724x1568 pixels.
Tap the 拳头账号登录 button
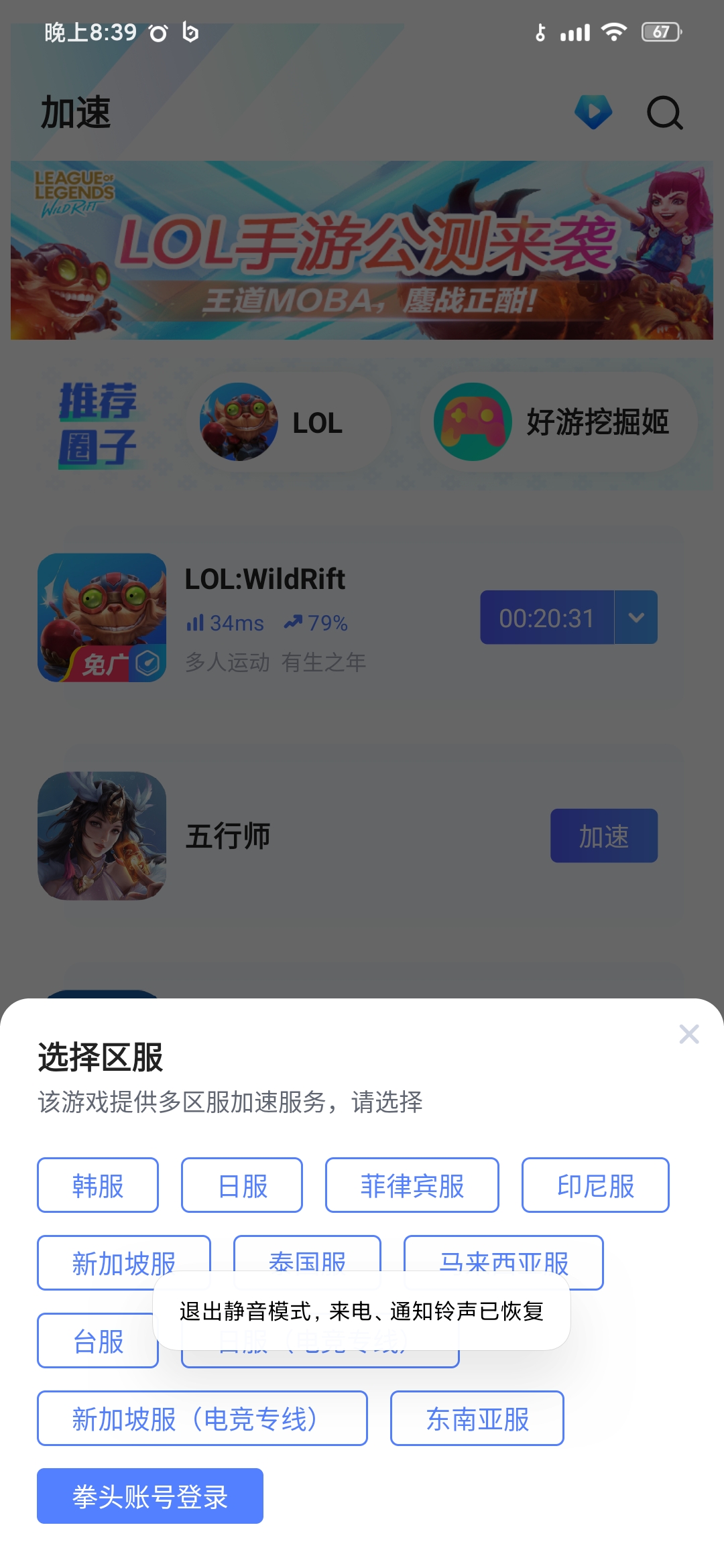[x=150, y=1496]
